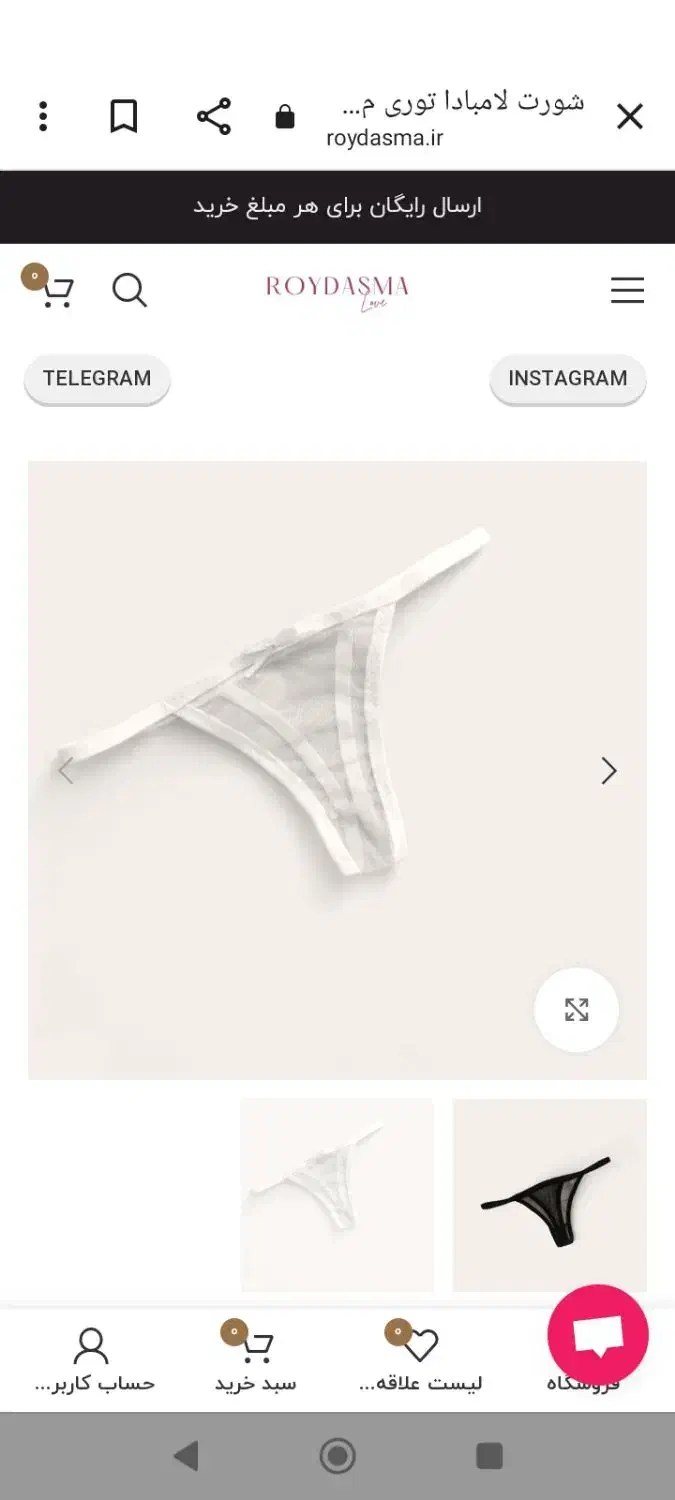Go to حساب کاربری account tab
The image size is (675, 1500).
click(x=92, y=1360)
